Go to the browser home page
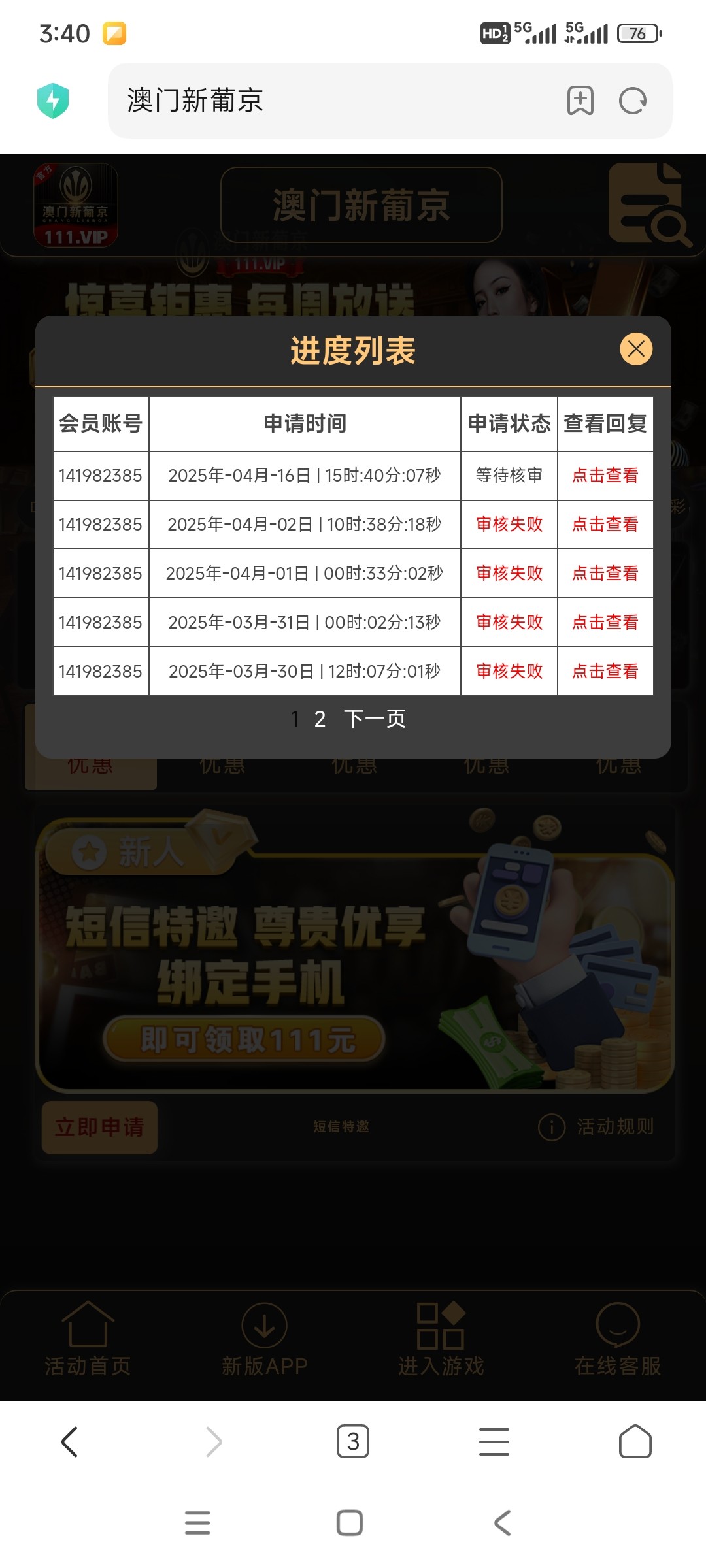 click(635, 1441)
